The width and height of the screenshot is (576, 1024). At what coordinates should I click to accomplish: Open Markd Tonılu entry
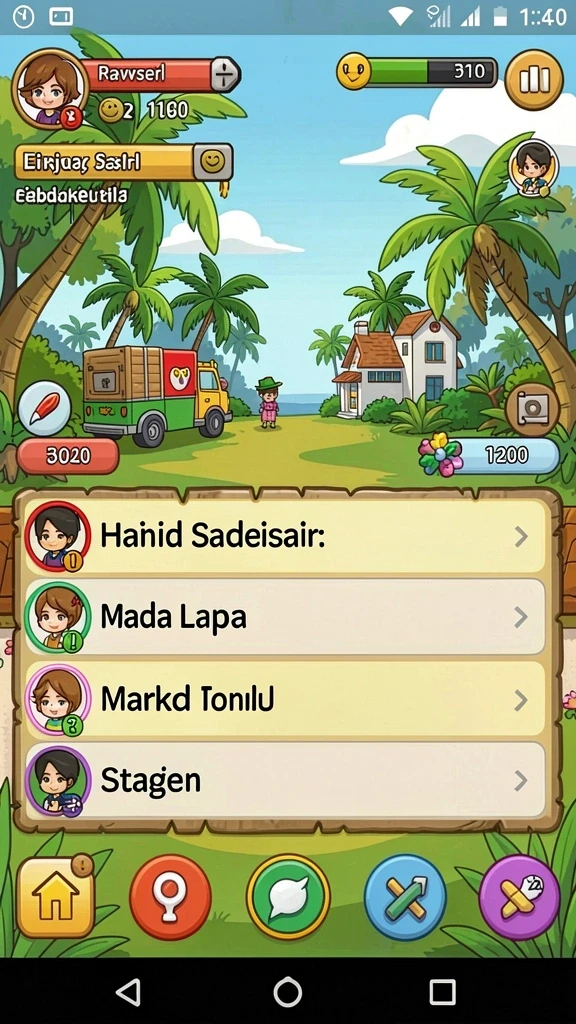285,698
